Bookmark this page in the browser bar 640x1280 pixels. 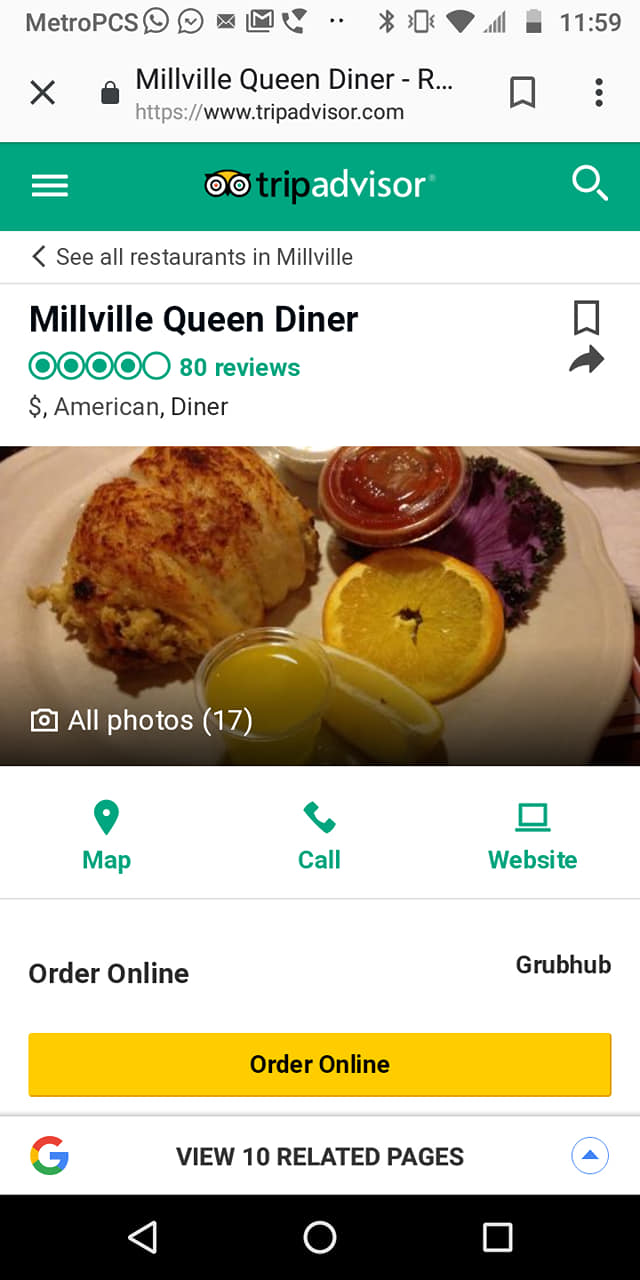[522, 93]
